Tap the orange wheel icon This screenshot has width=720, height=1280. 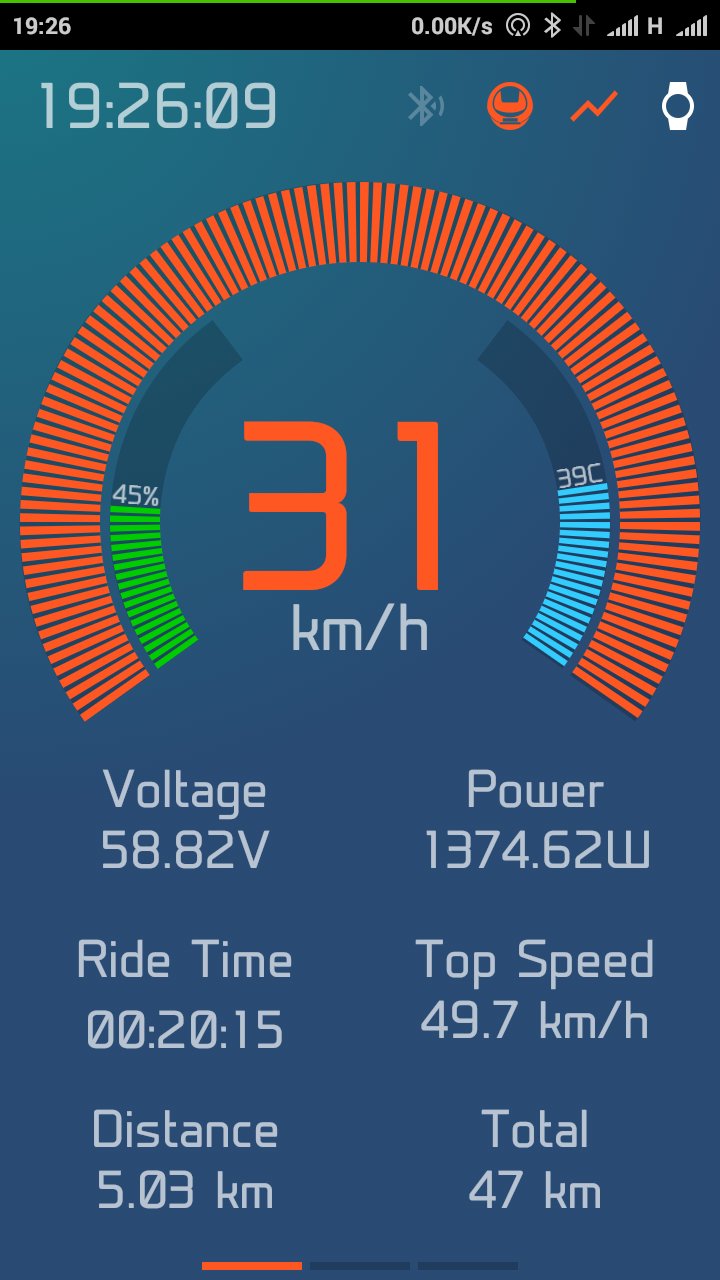(x=510, y=106)
